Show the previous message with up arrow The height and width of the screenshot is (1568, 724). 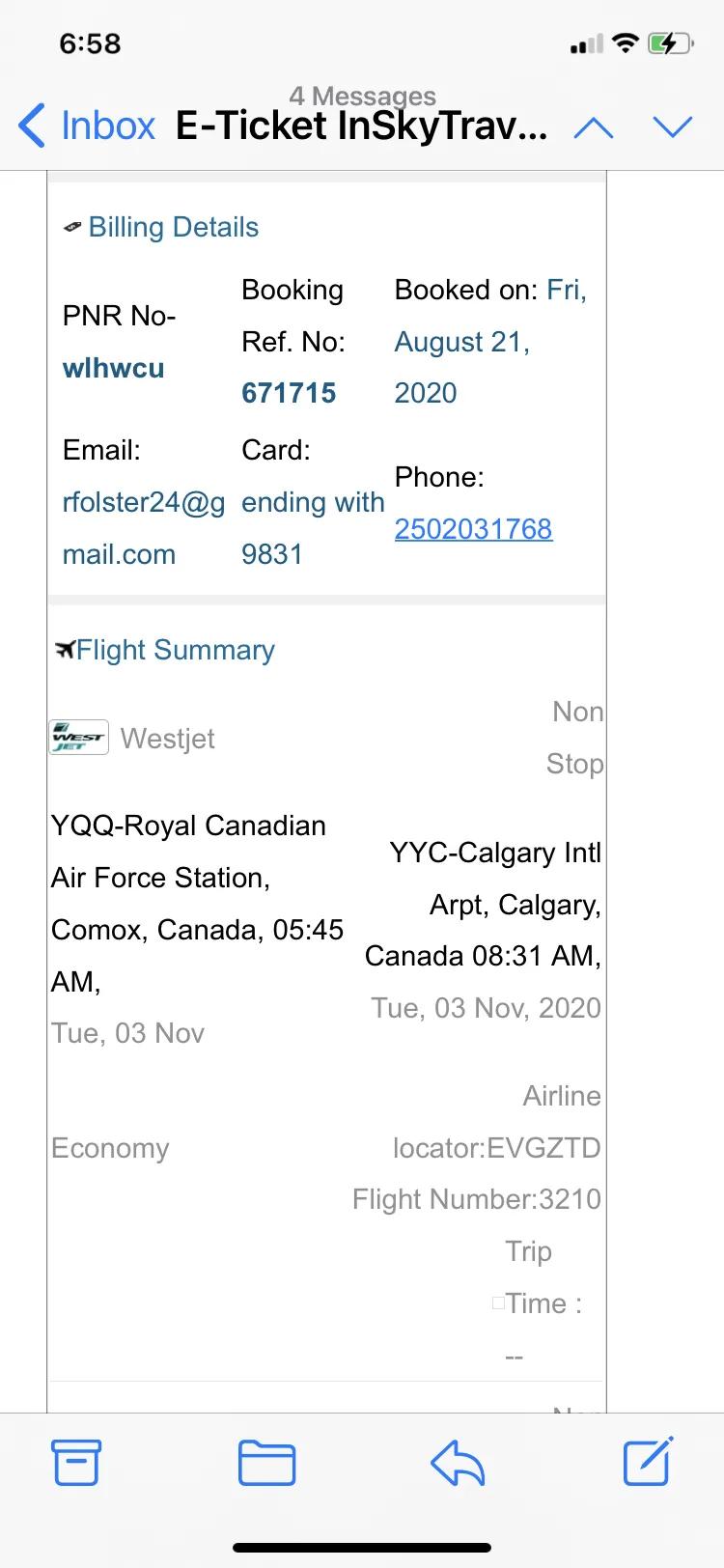point(594,127)
